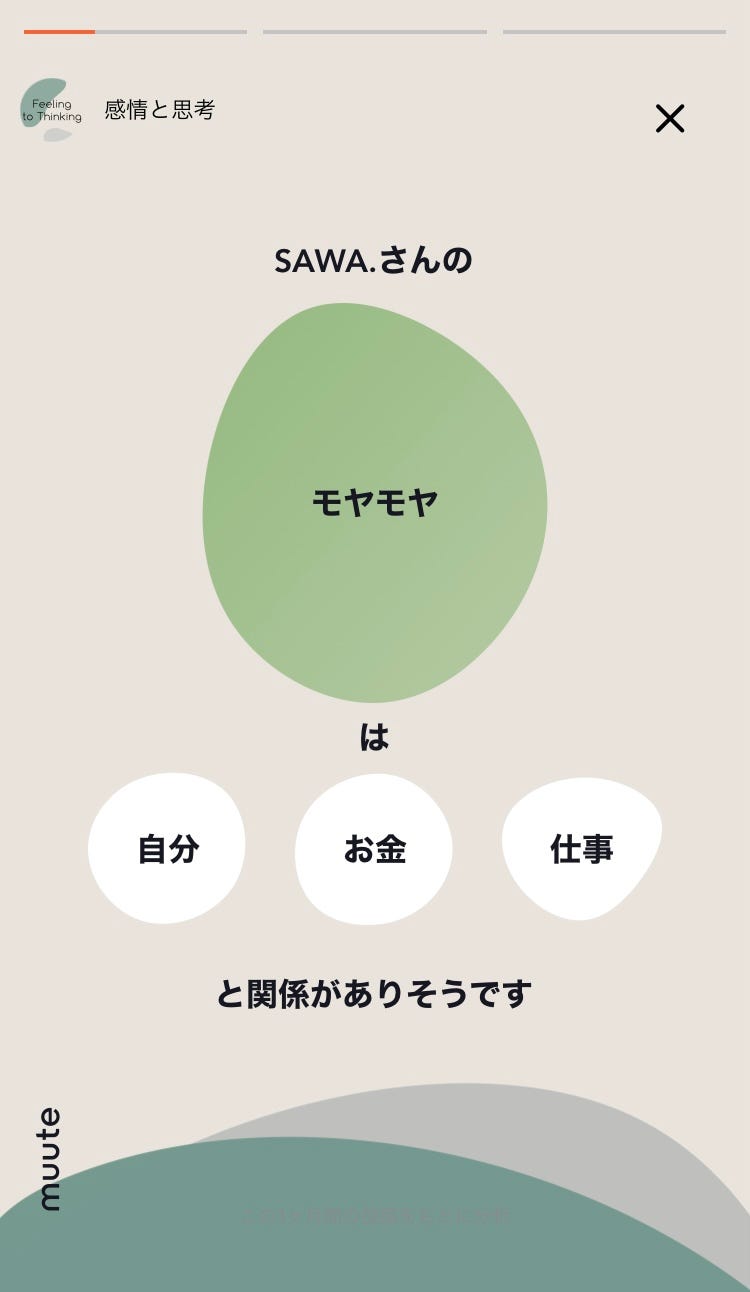Select the 仕事 bubble
Viewport: 750px width, 1292px height.
pyautogui.click(x=581, y=849)
